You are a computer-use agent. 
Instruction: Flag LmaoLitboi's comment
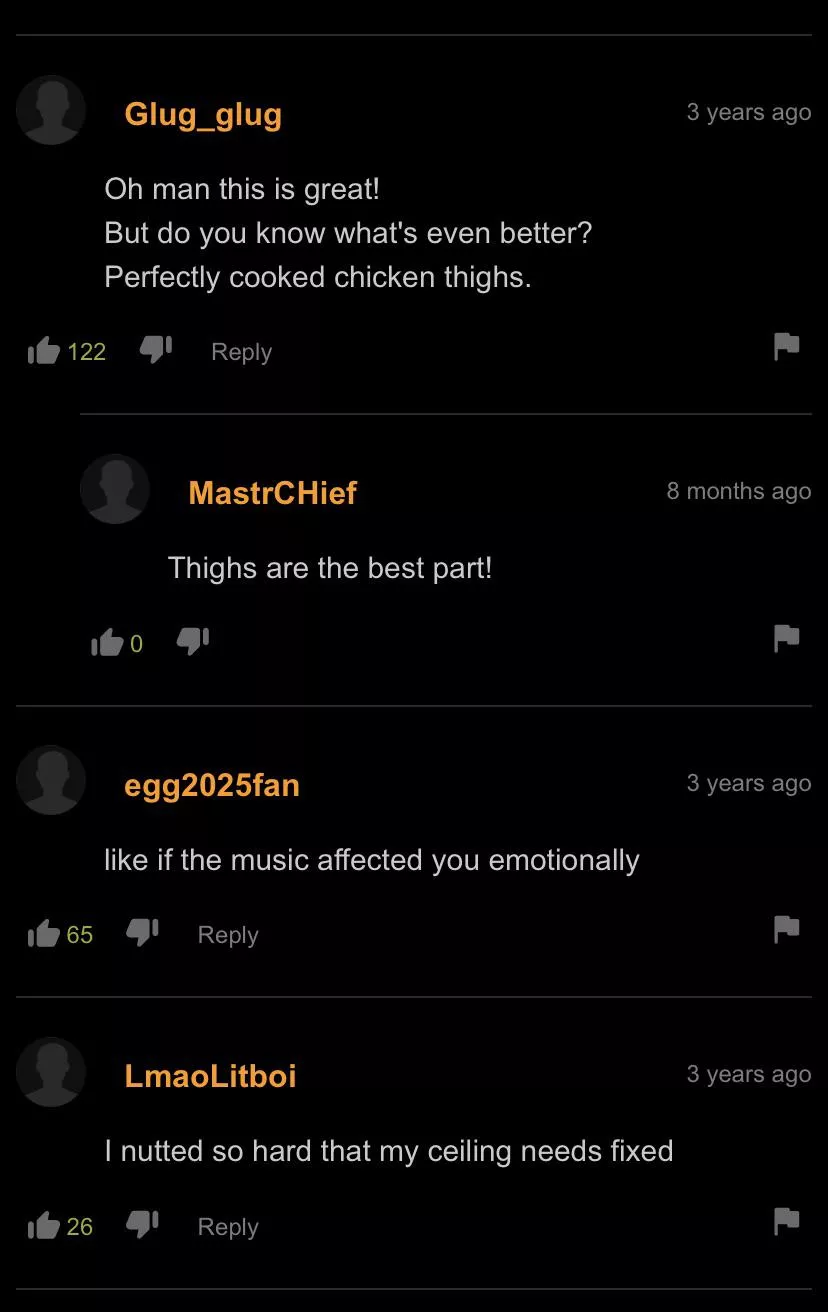[x=787, y=1221]
